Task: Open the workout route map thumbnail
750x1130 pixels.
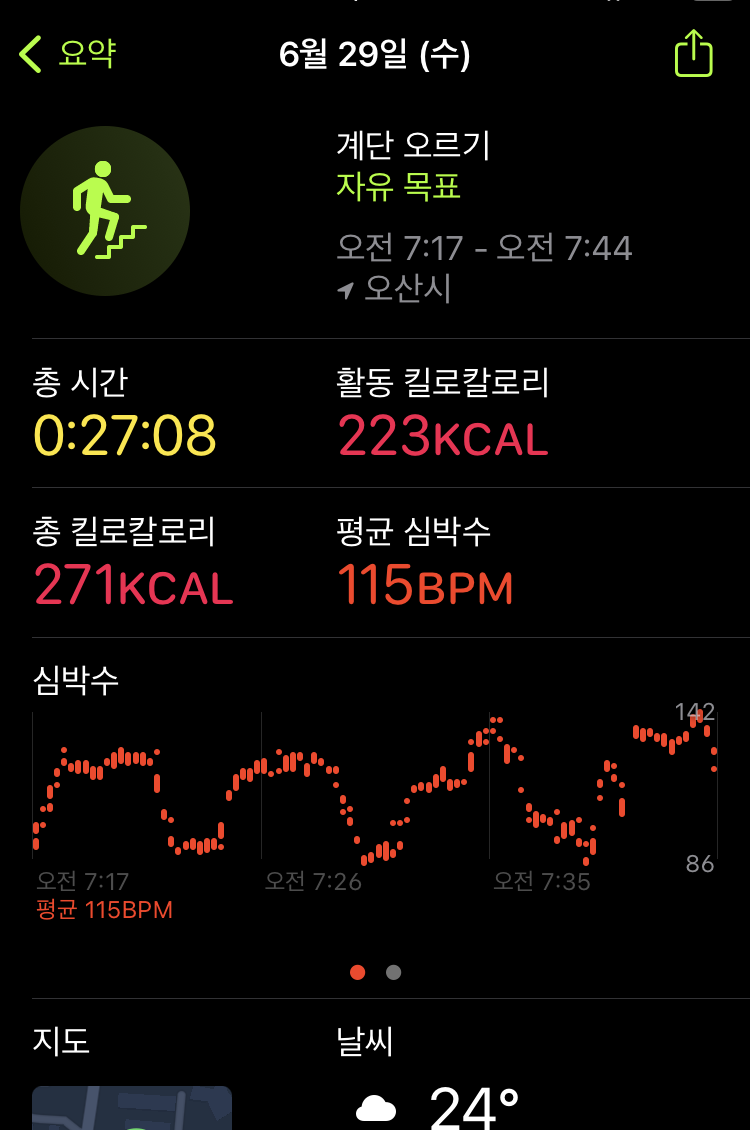Action: click(132, 1107)
